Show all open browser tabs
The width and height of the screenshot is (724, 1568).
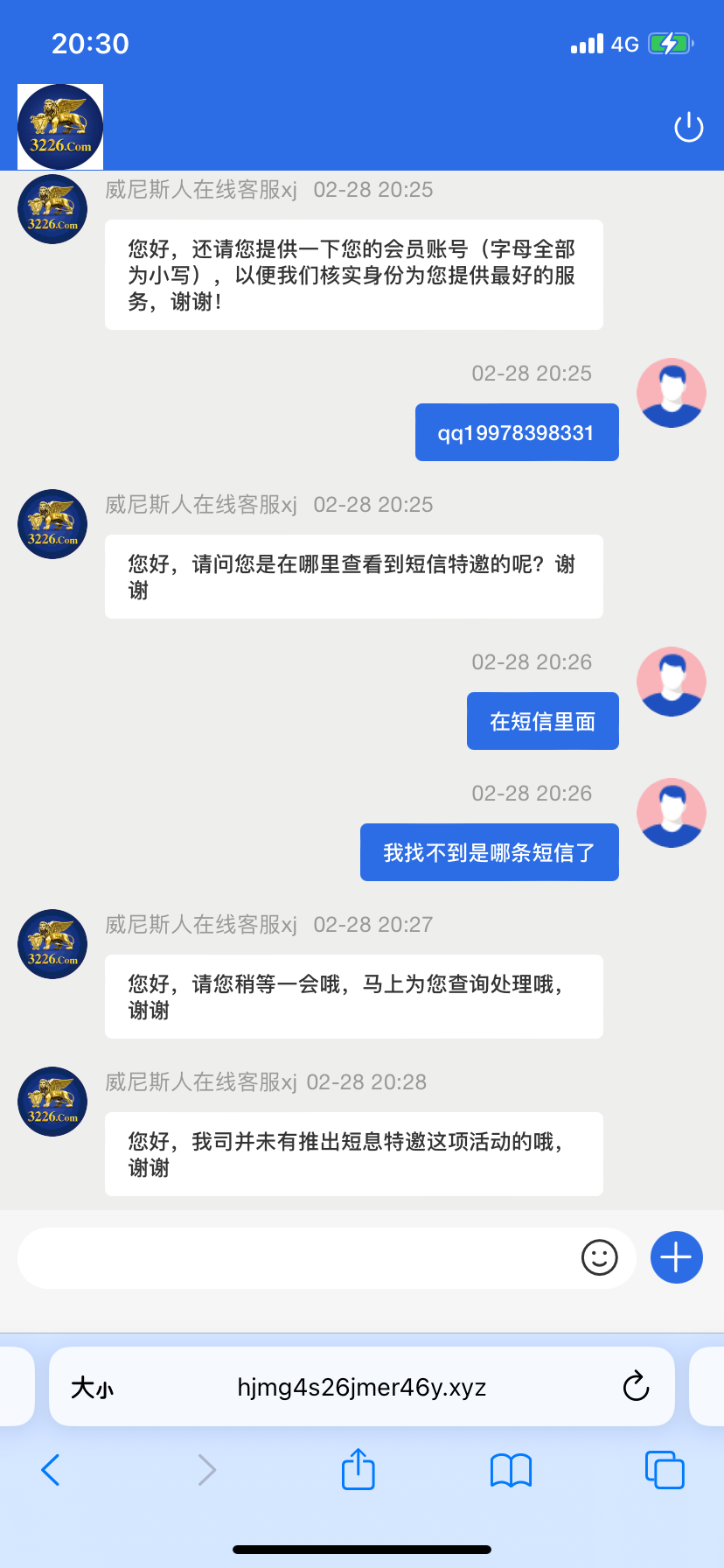point(664,1470)
